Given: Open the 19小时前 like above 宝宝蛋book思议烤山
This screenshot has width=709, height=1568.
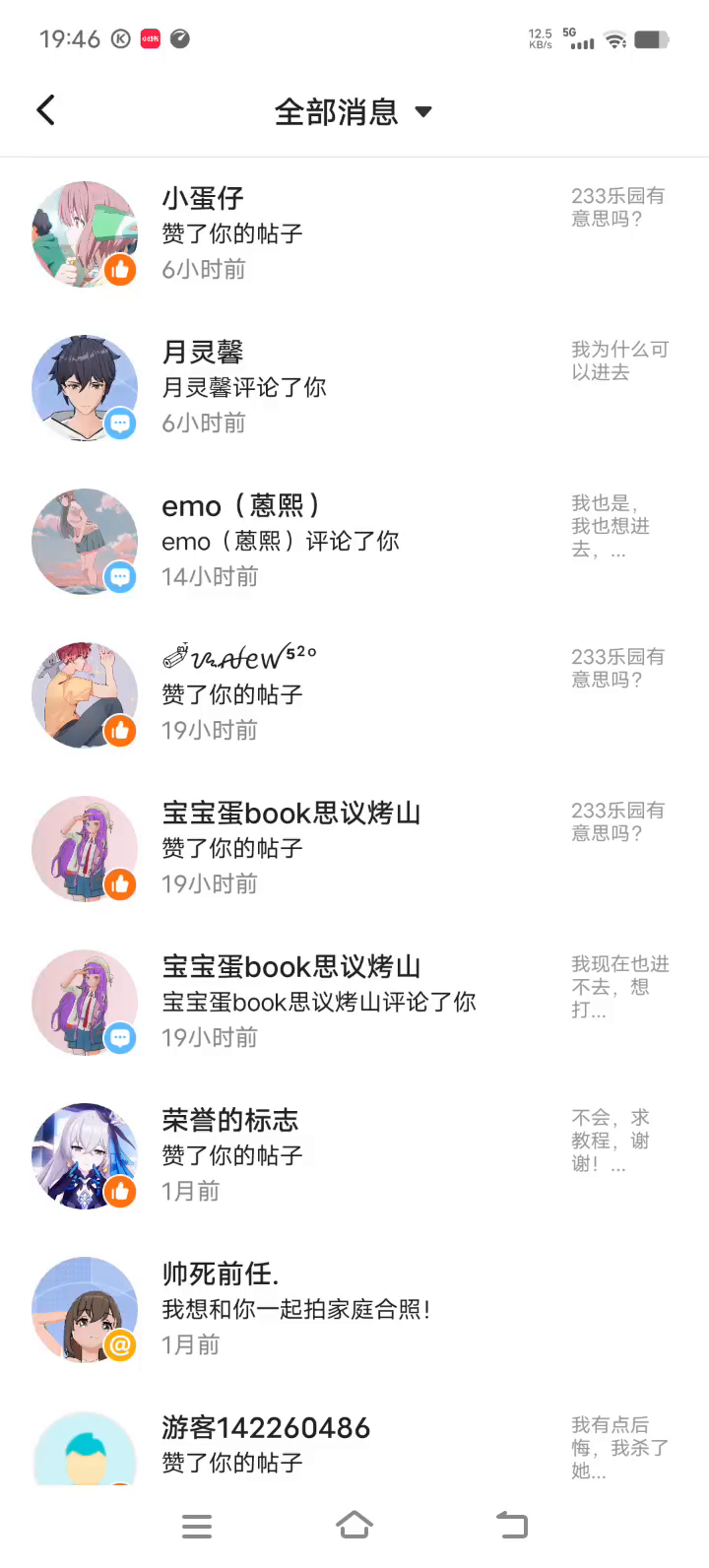Looking at the screenshot, I should coord(354,694).
